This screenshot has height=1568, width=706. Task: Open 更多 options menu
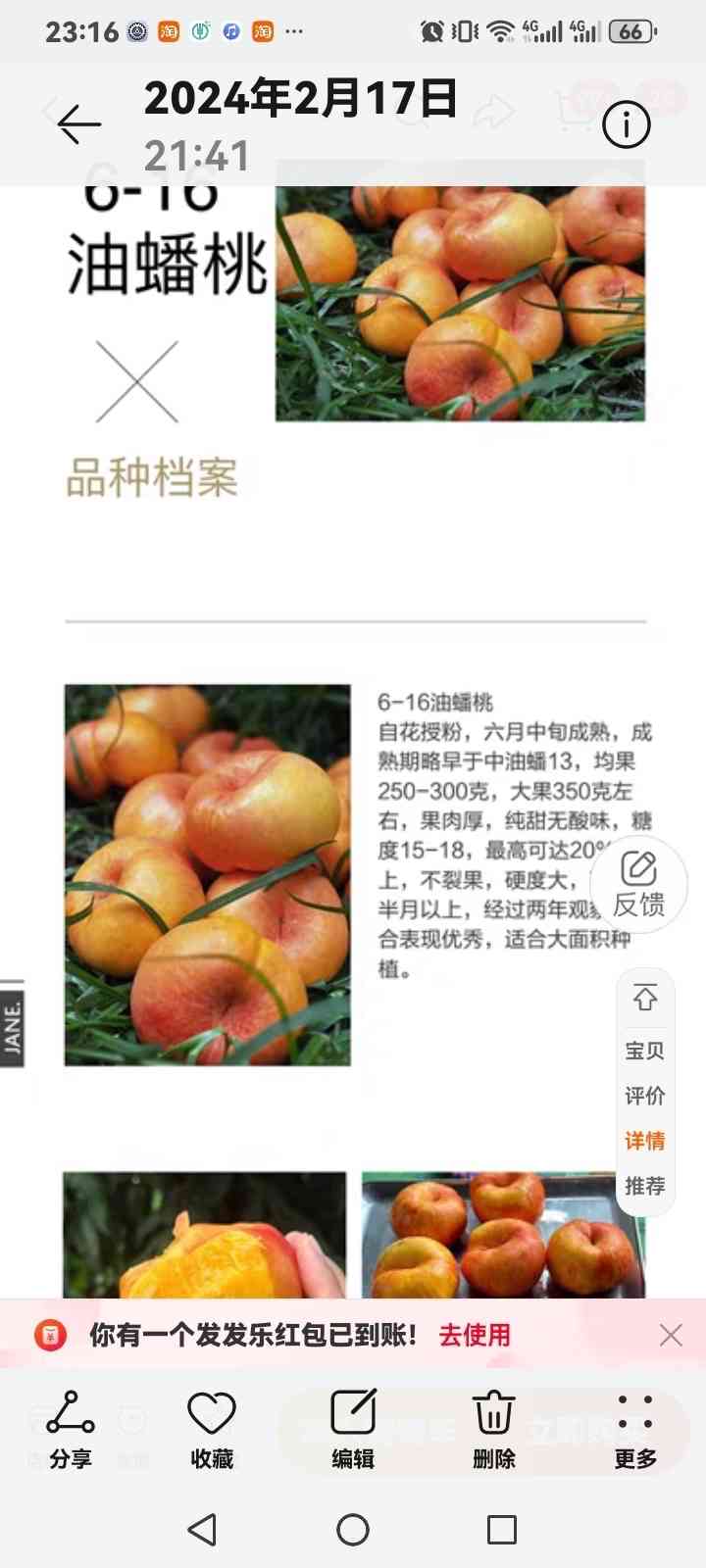pyautogui.click(x=635, y=1430)
